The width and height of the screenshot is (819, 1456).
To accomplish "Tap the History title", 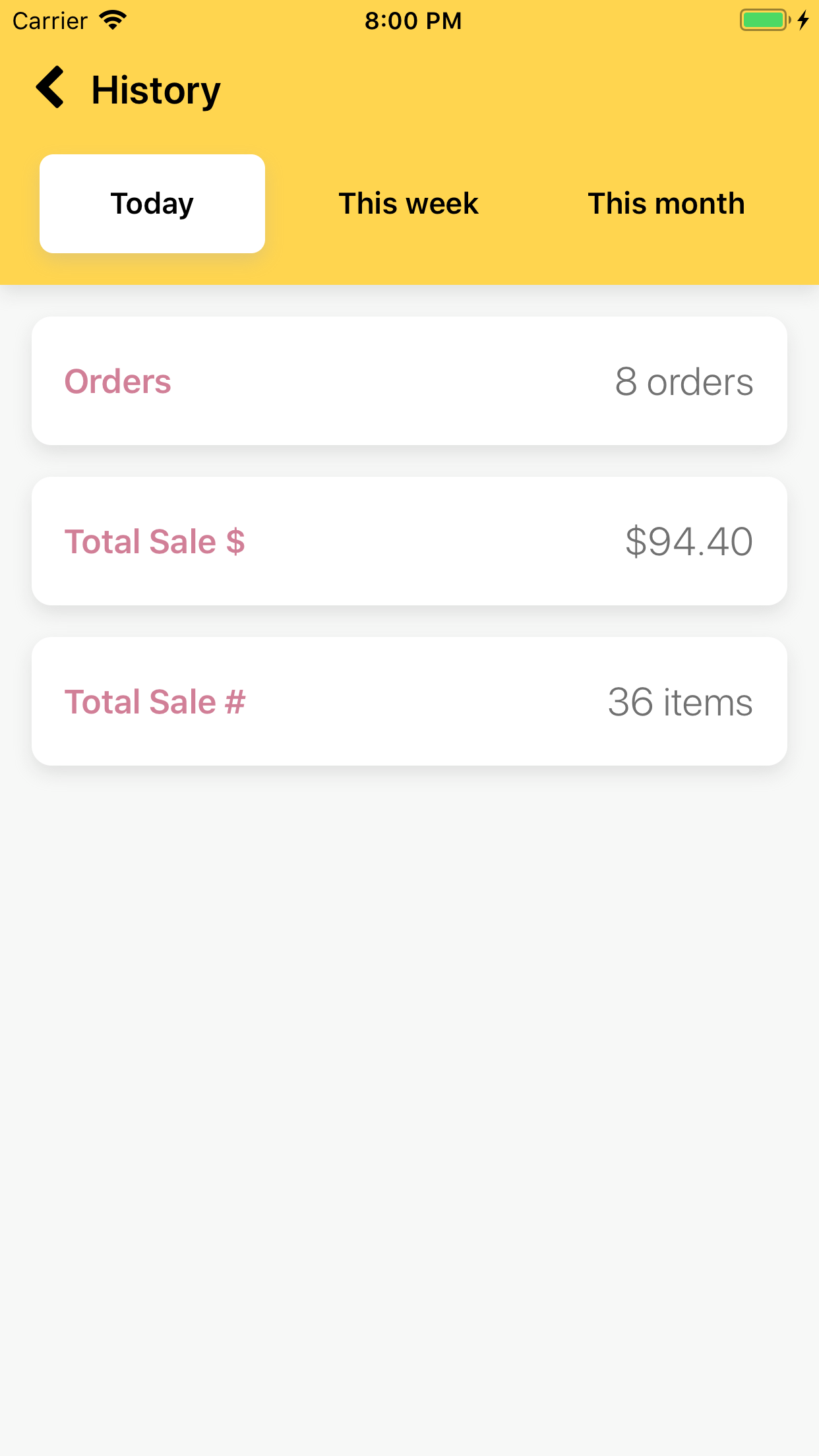I will (154, 90).
